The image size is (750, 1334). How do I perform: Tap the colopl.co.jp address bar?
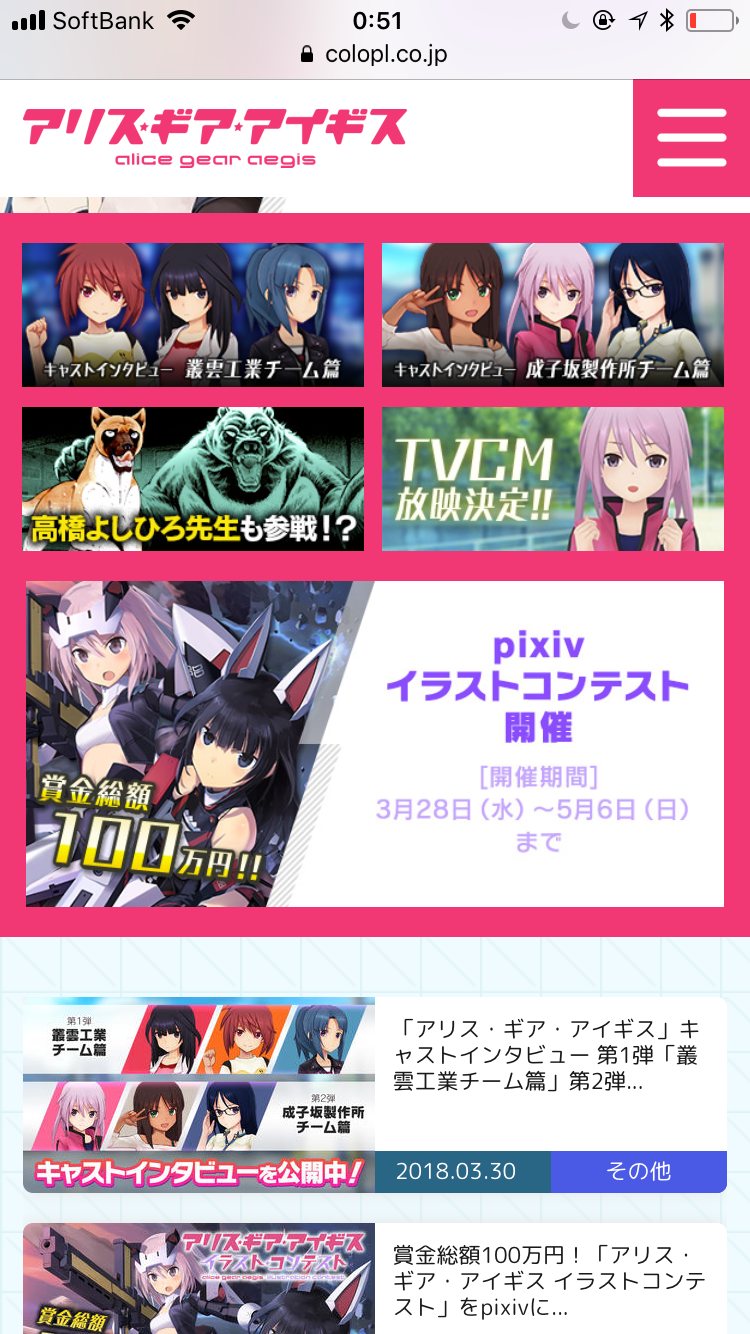(375, 54)
